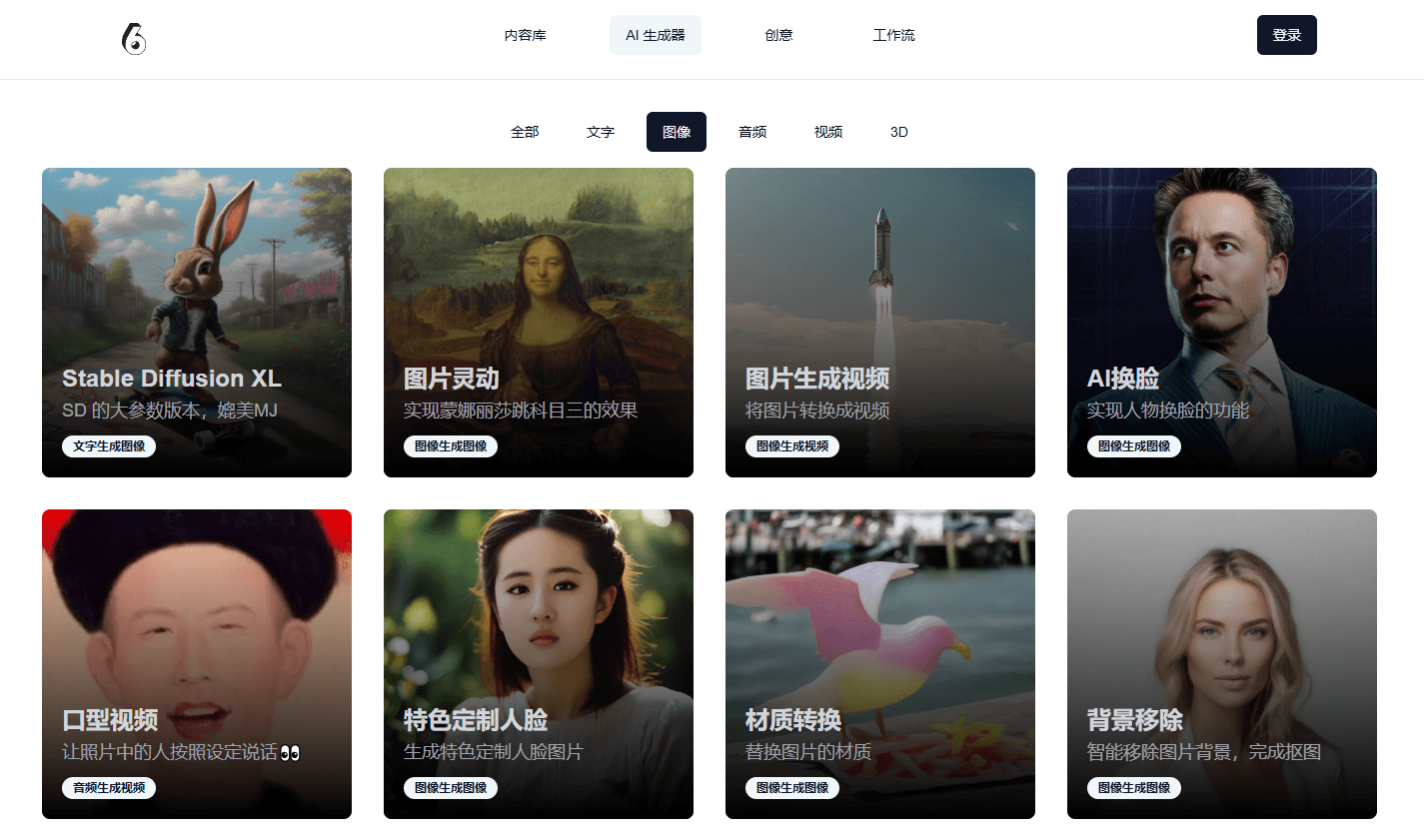Viewport: 1424px width, 840px height.
Task: Select the 图像 filter tab
Action: tap(677, 132)
